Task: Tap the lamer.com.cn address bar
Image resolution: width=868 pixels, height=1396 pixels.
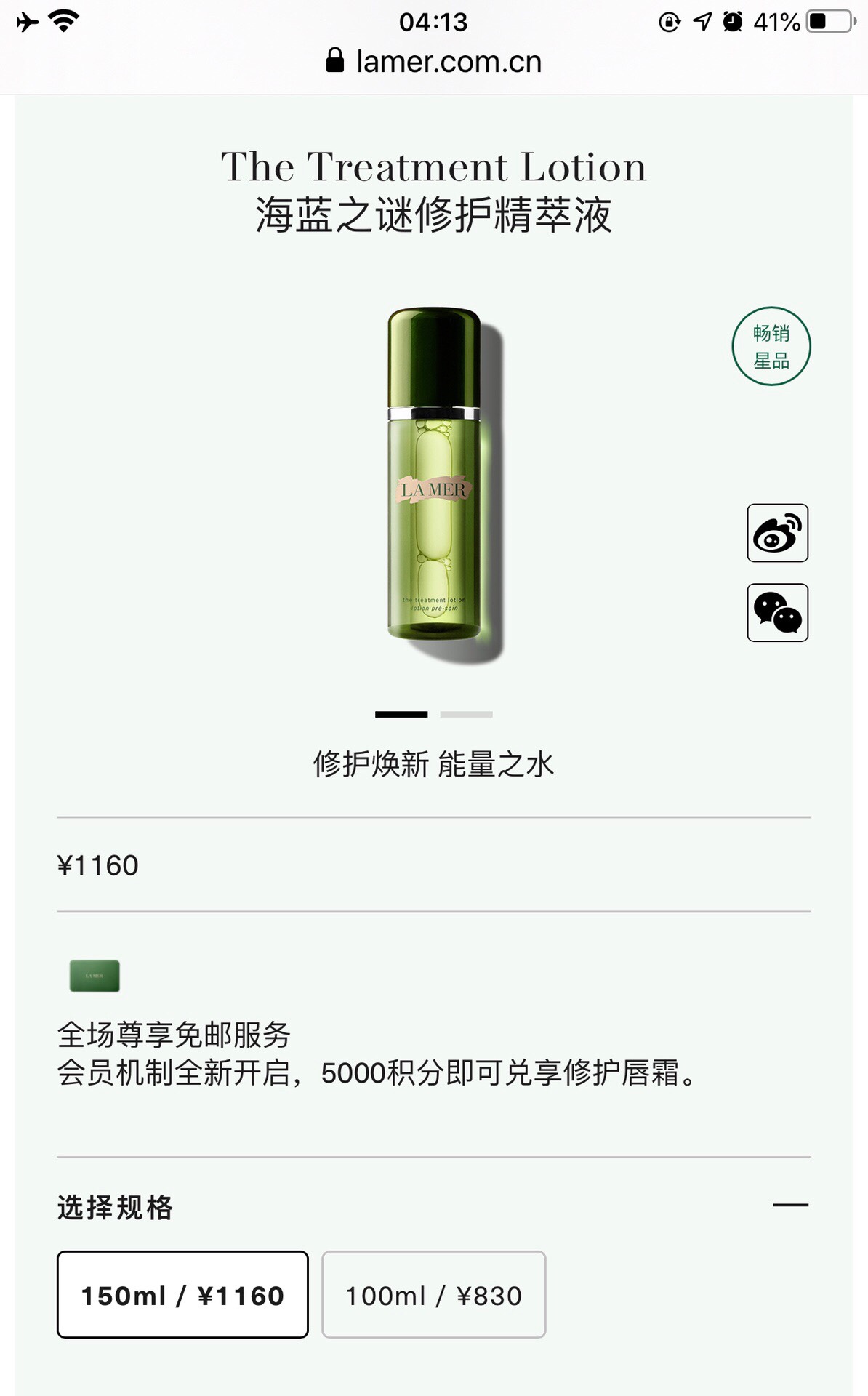Action: (434, 62)
